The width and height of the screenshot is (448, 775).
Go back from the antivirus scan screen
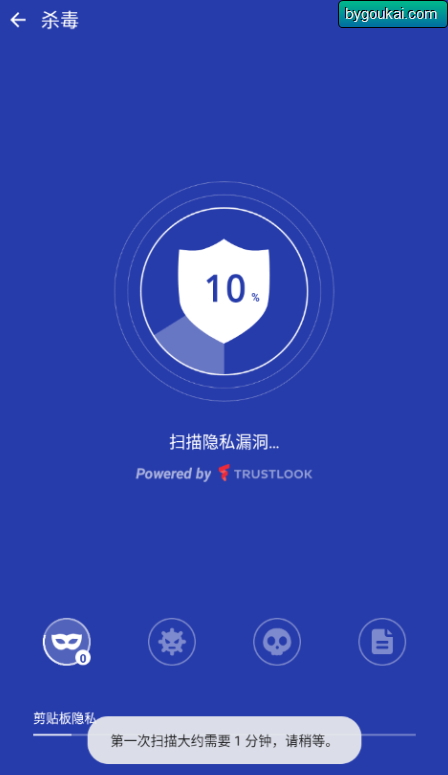(18, 20)
